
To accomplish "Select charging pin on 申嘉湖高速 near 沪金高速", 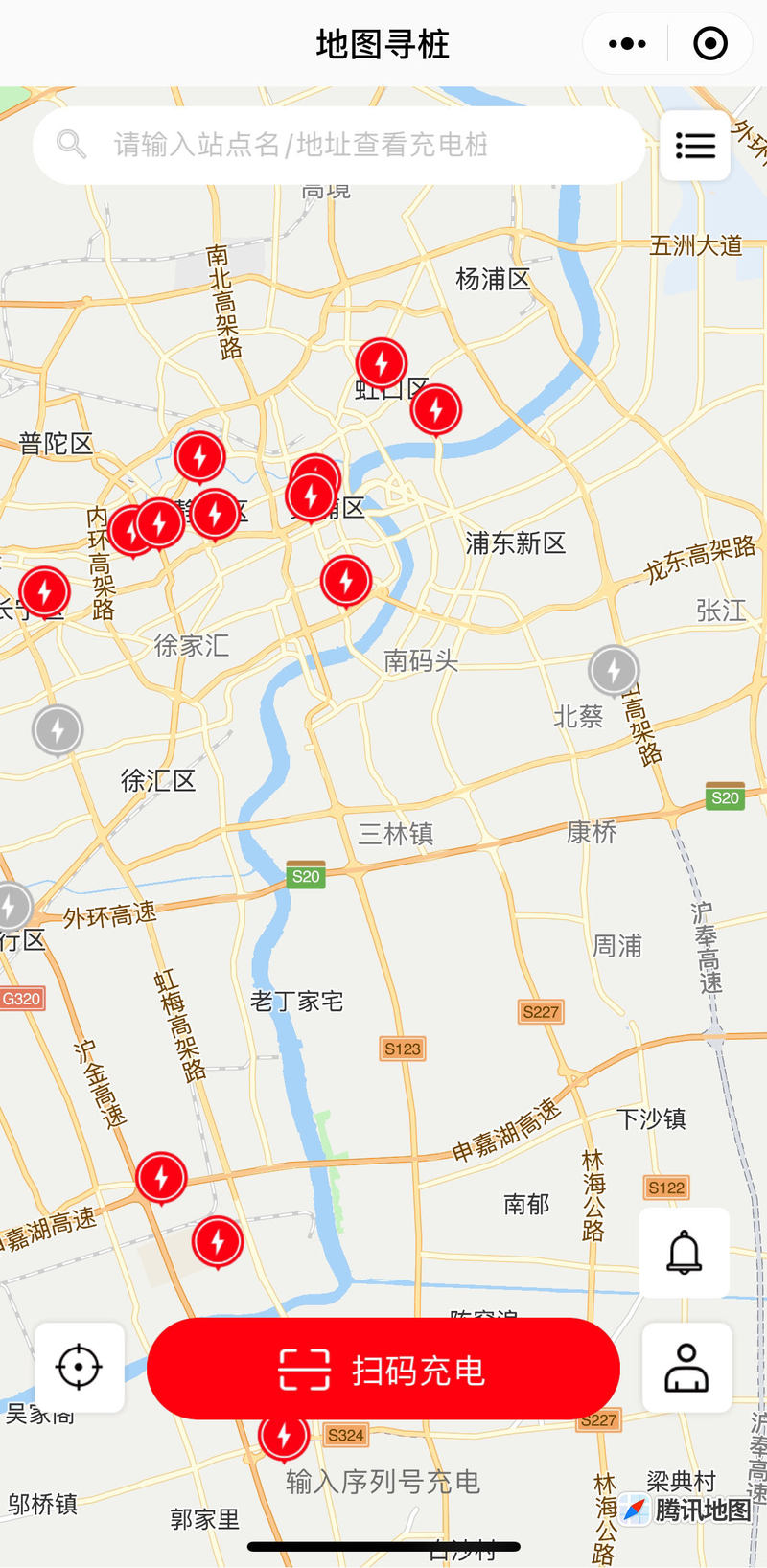I will (161, 1178).
